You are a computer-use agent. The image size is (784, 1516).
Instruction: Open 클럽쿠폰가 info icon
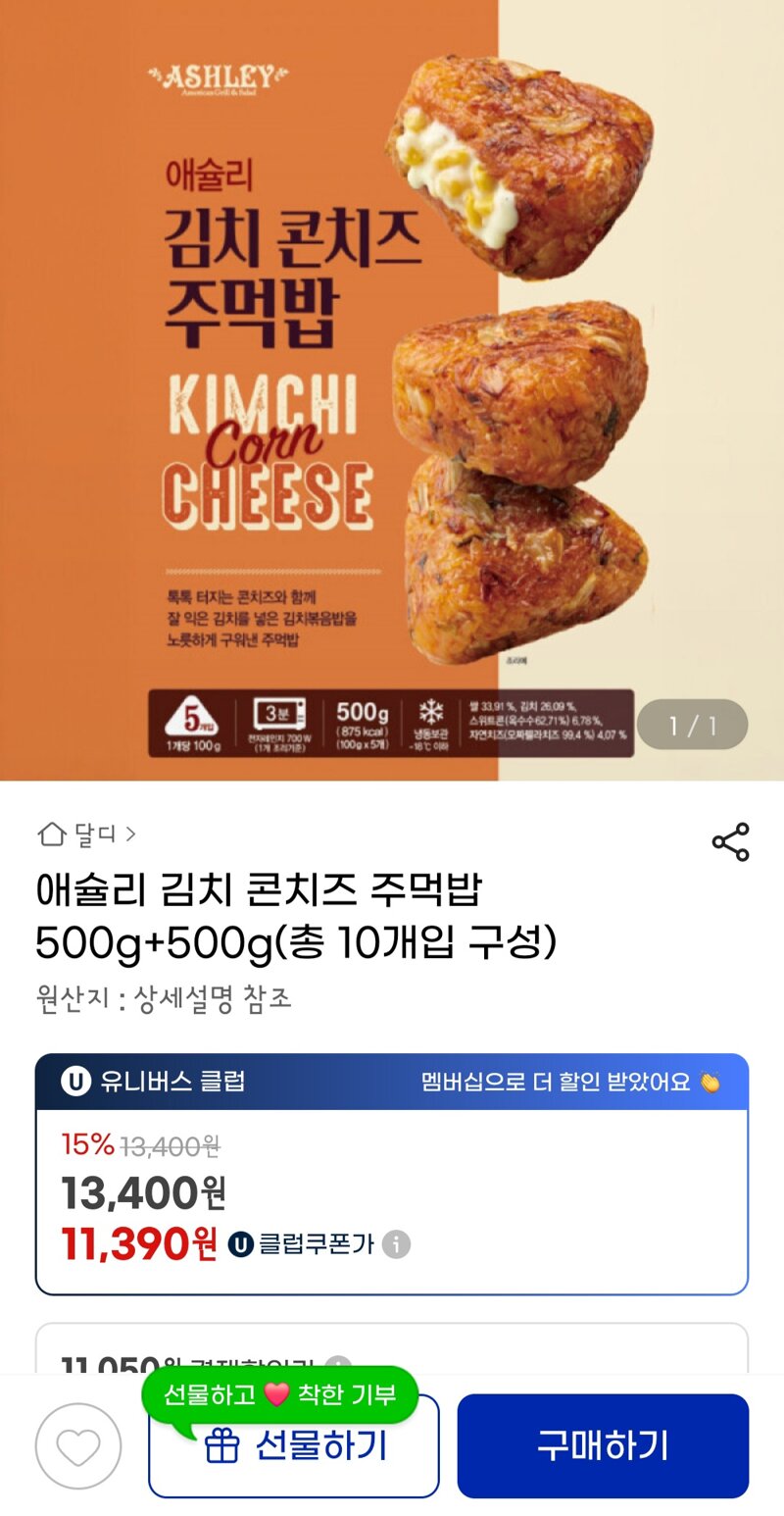point(396,1244)
